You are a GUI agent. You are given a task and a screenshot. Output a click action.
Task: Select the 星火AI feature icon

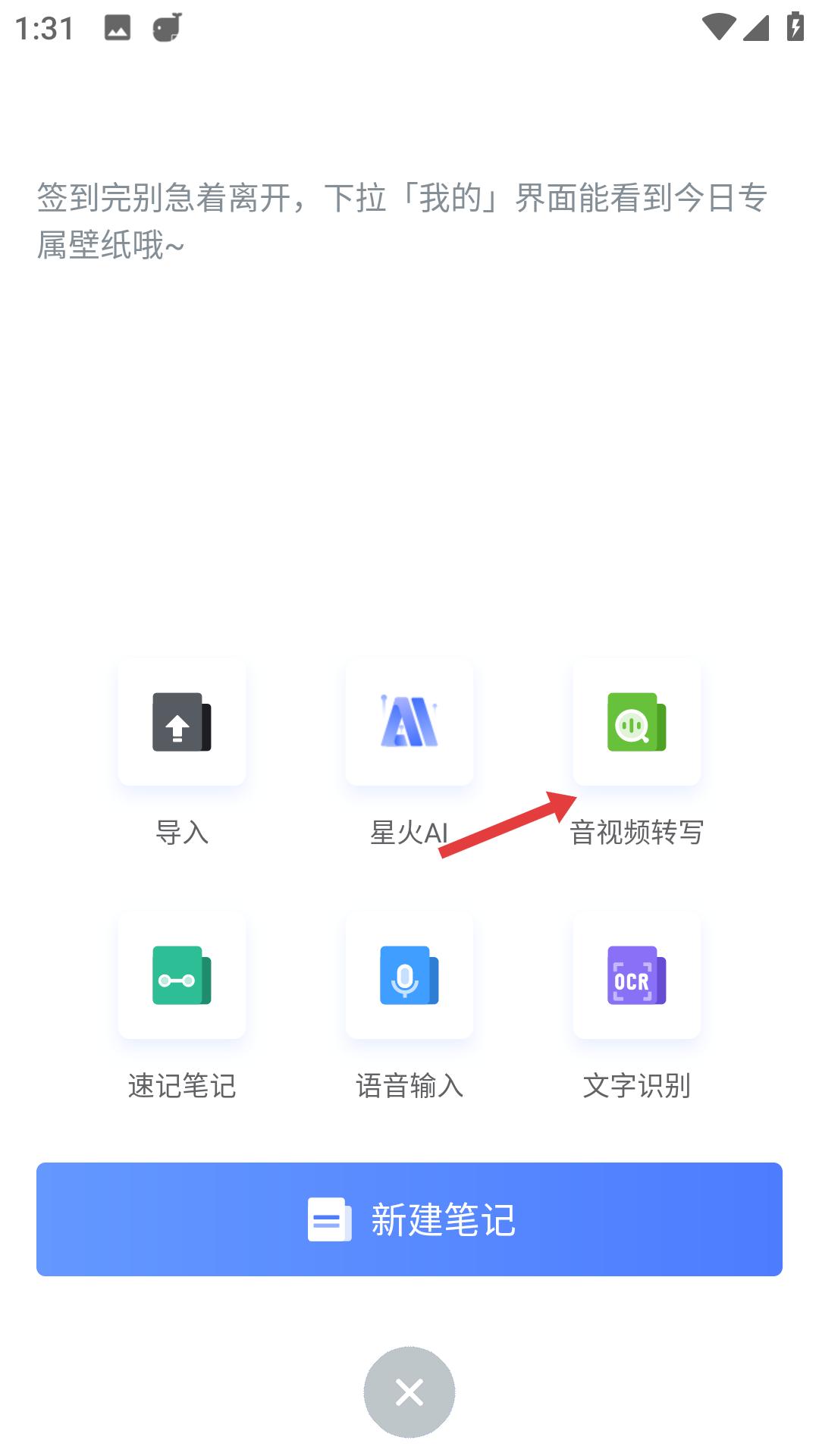pos(409,721)
